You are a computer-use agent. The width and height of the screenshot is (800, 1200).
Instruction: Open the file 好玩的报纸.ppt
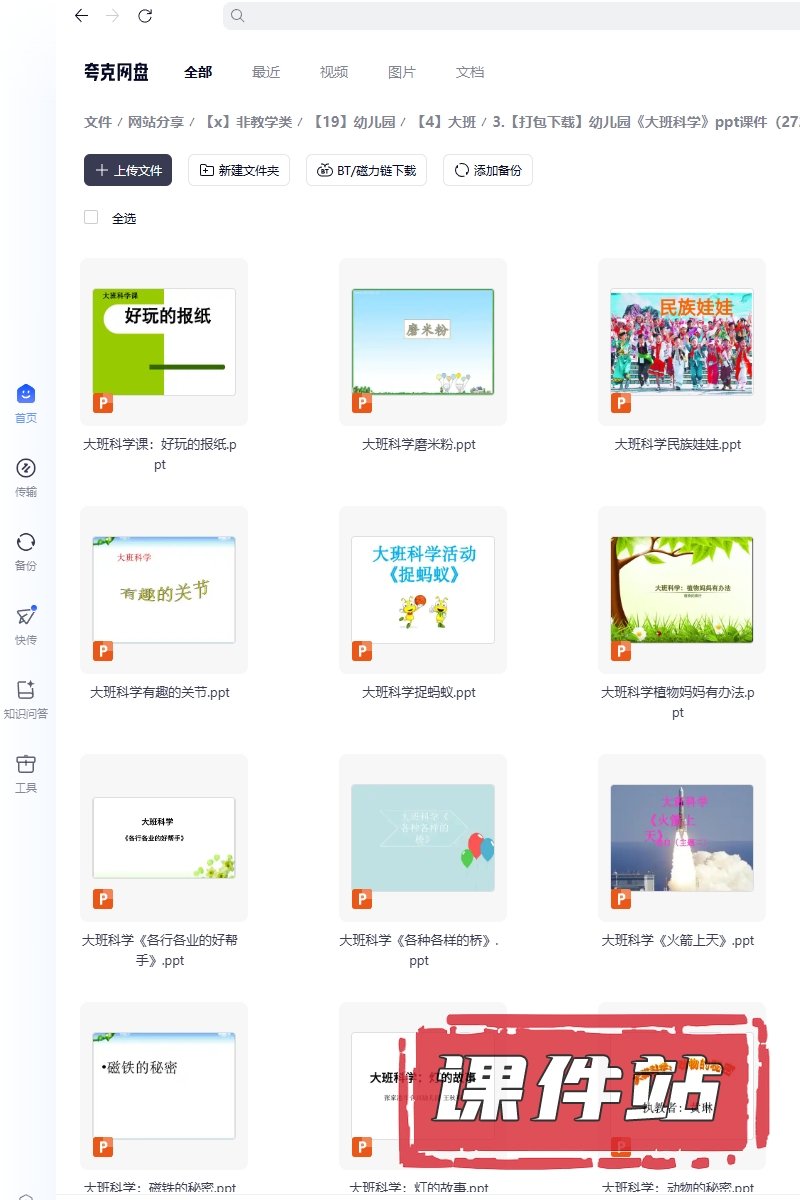click(164, 342)
